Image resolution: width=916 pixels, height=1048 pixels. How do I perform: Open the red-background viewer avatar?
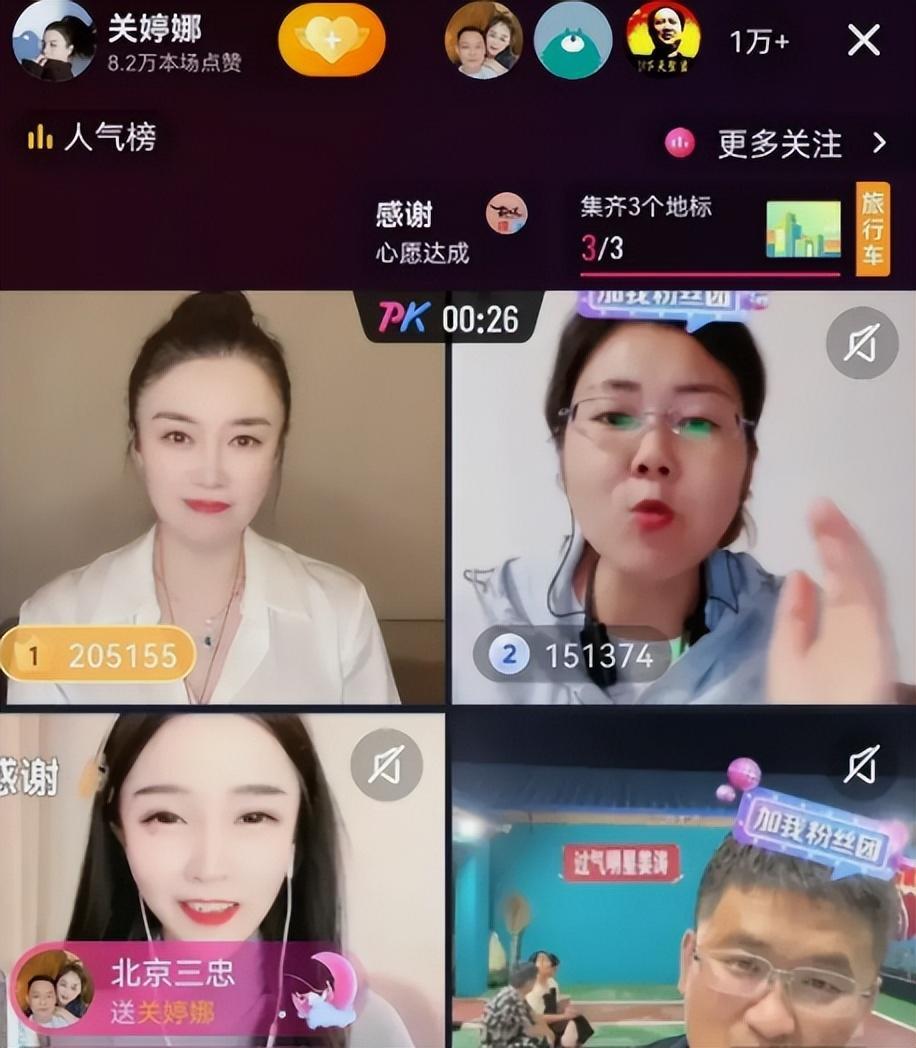662,38
